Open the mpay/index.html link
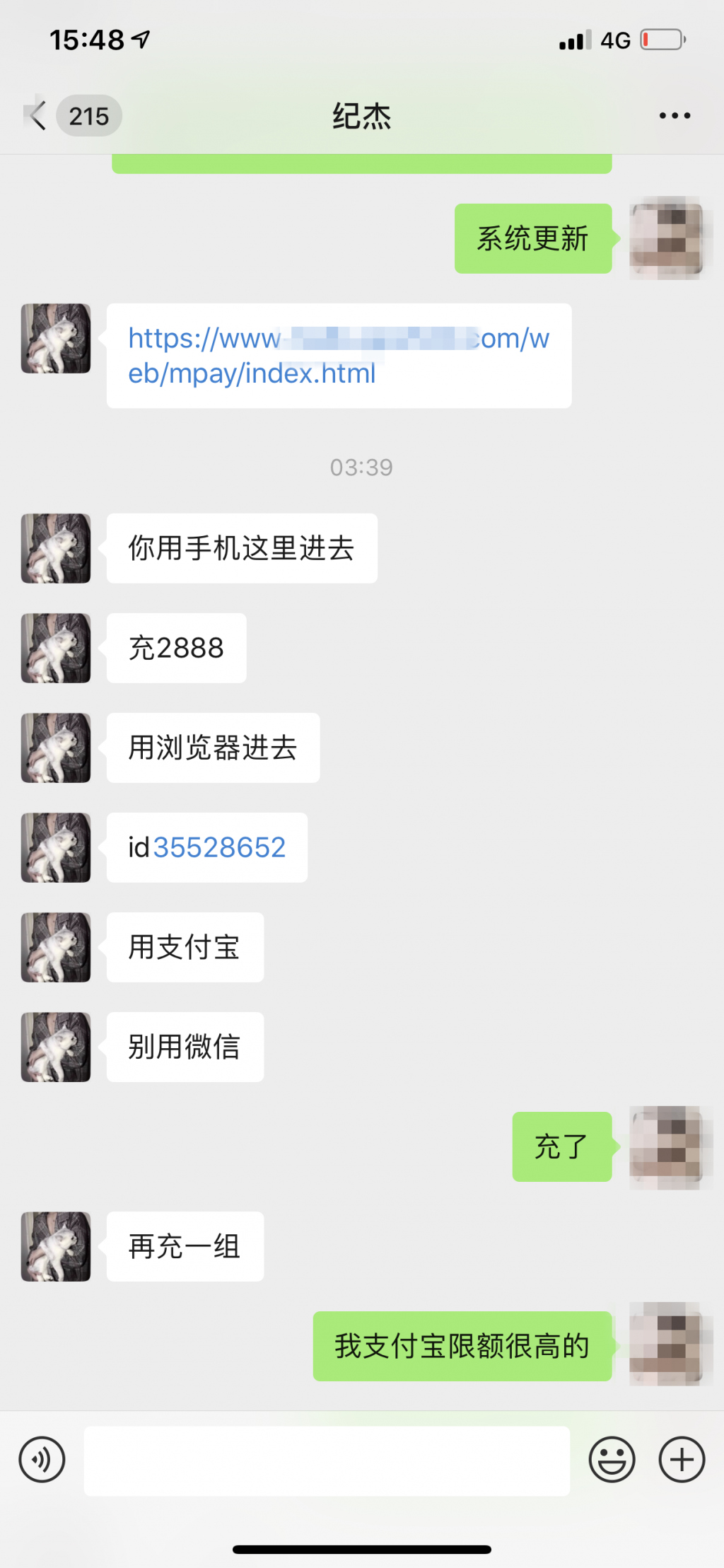The image size is (724, 1568). (338, 356)
